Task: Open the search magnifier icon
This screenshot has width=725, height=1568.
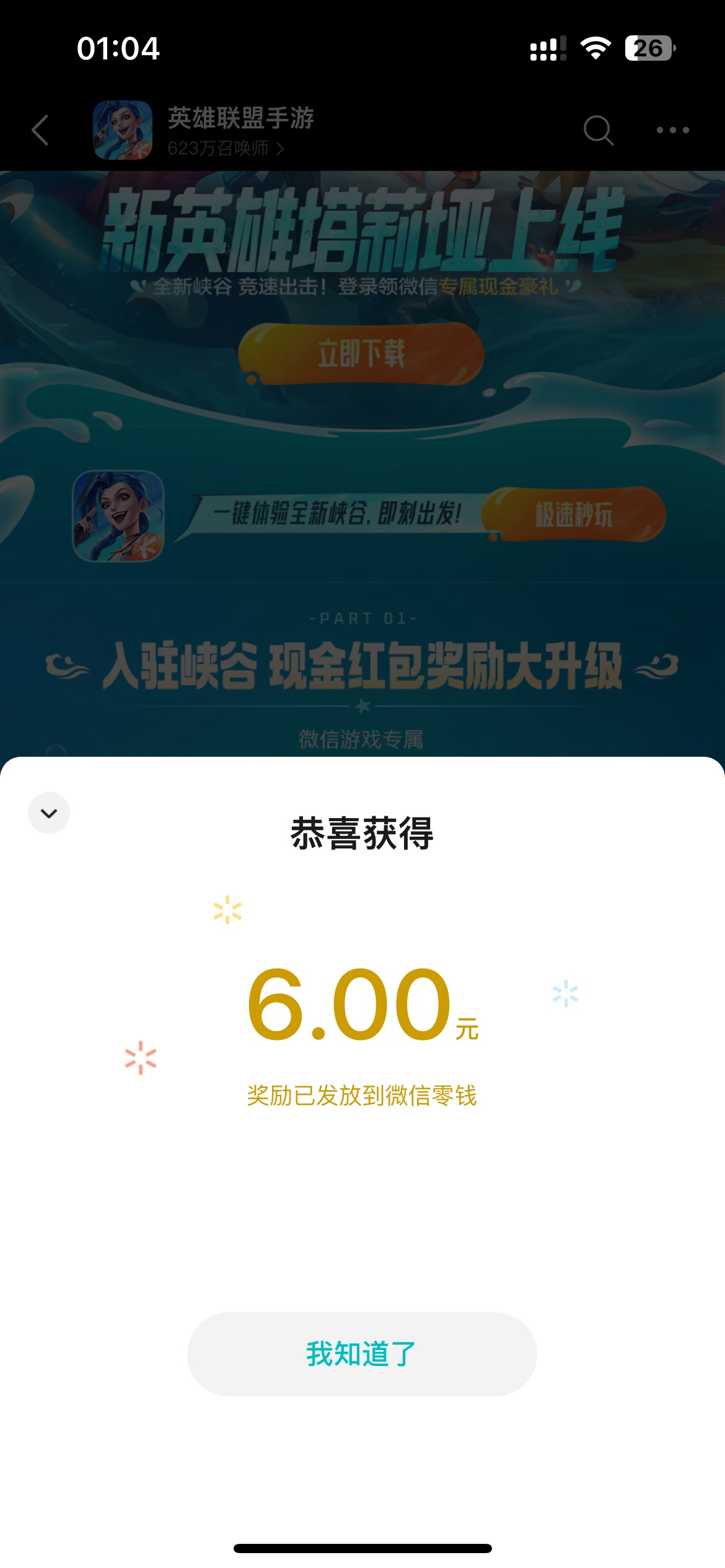Action: 599,130
